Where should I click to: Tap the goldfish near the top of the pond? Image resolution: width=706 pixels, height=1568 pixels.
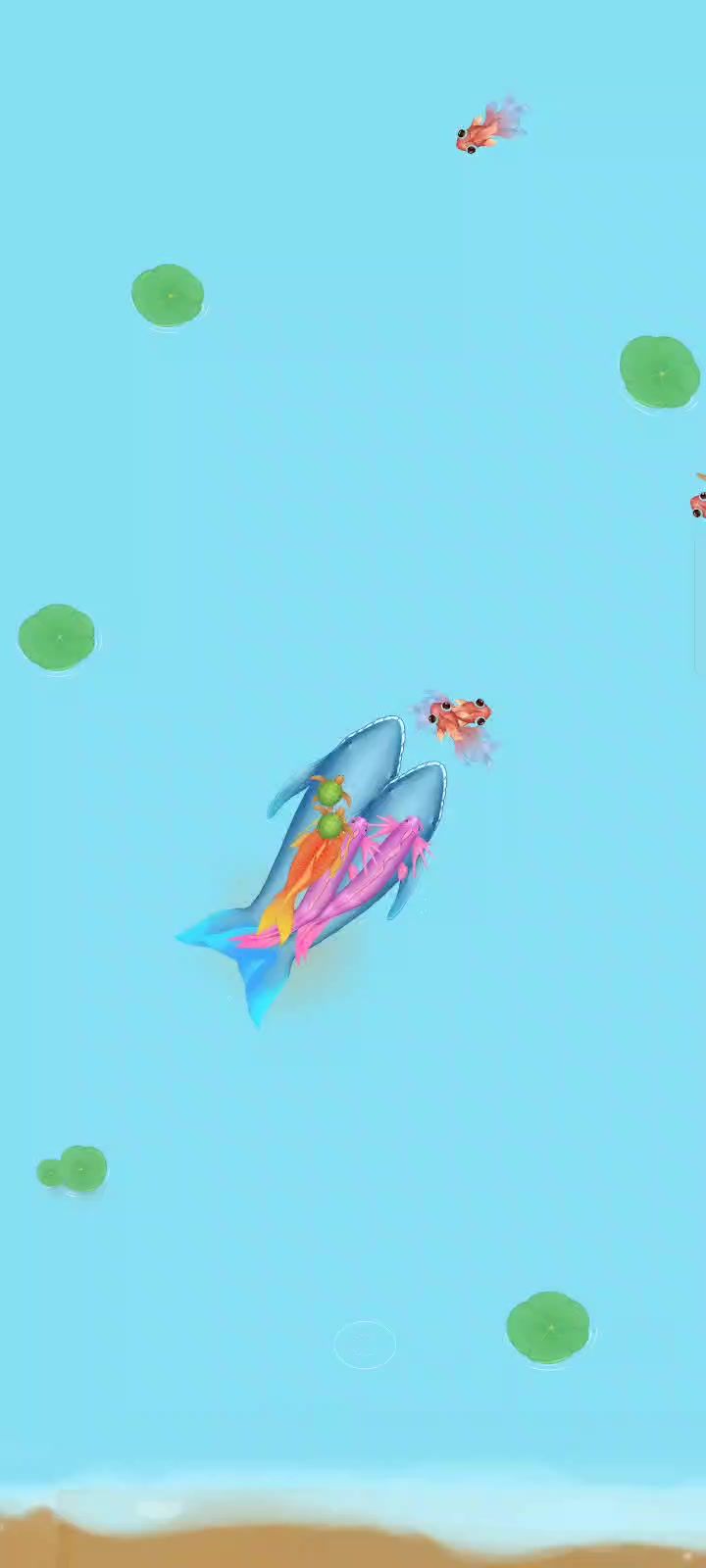[485, 127]
